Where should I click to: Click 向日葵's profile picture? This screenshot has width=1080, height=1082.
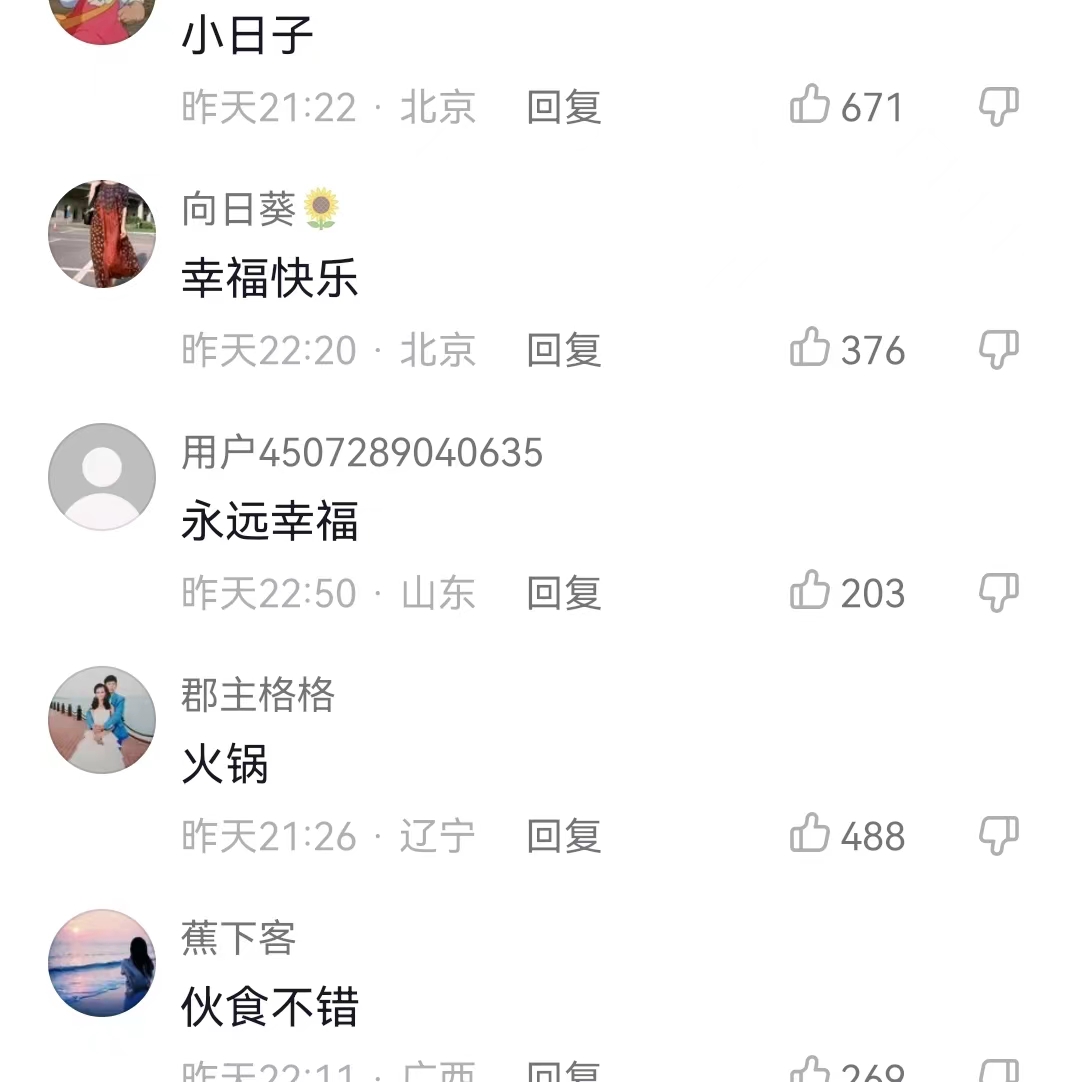click(x=101, y=234)
